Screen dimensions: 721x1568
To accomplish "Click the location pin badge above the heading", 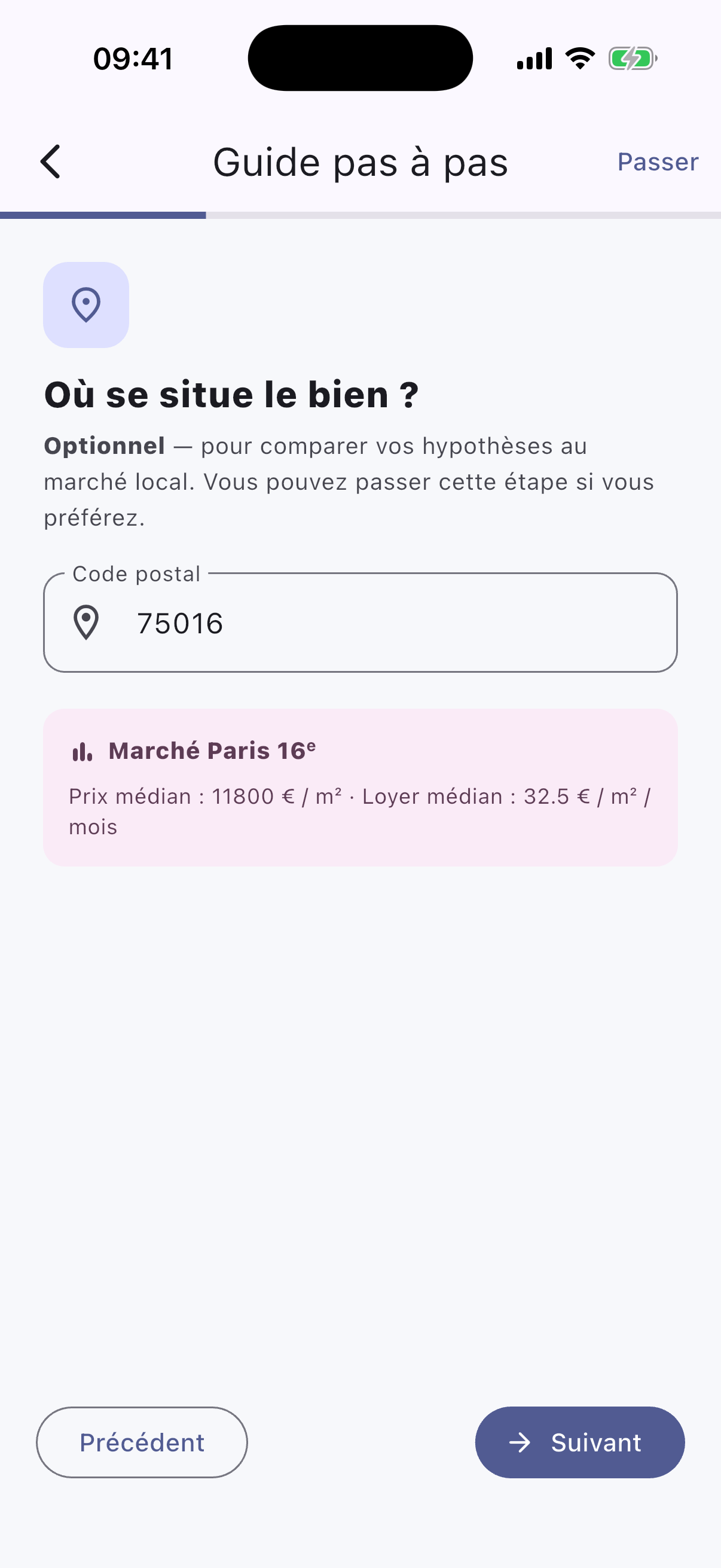I will pos(85,305).
